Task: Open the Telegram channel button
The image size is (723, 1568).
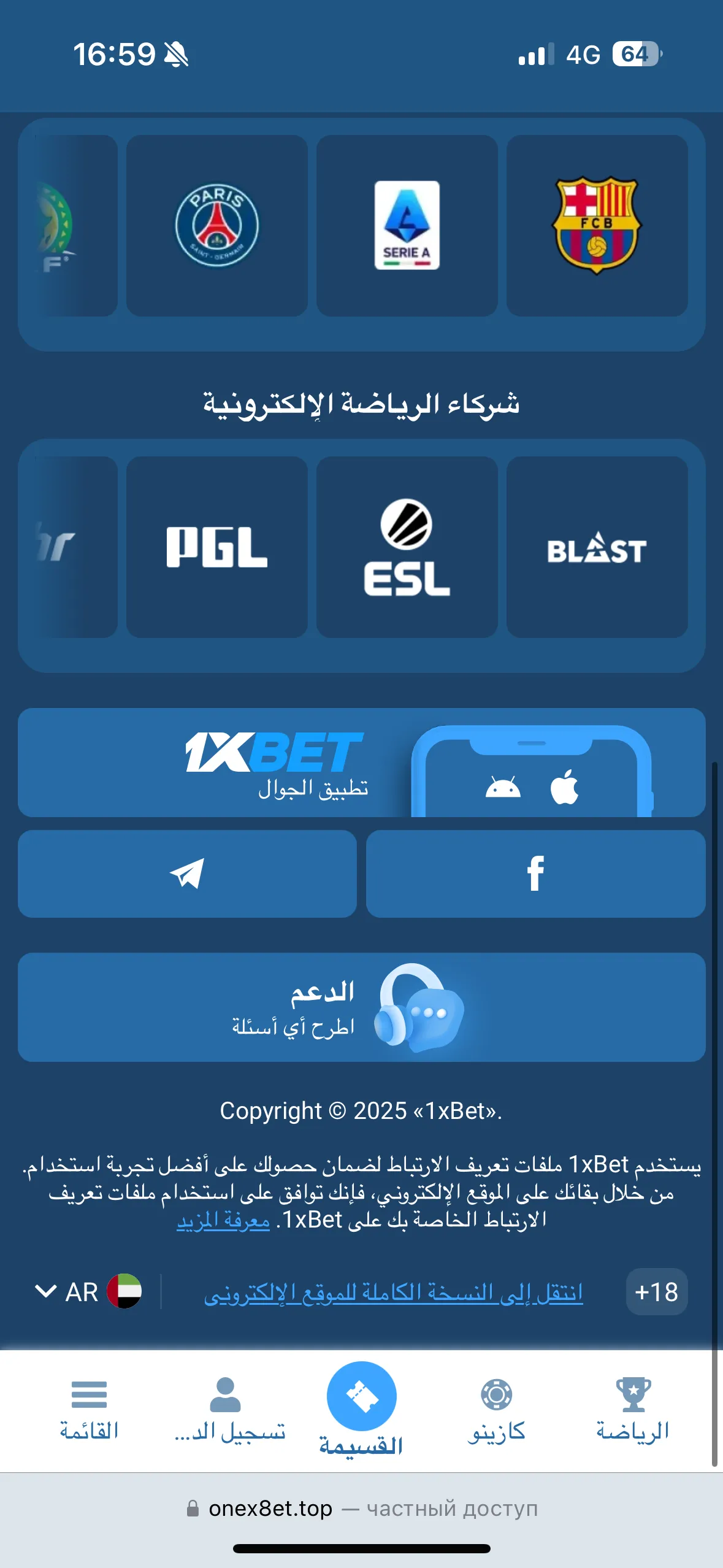Action: 187,874
